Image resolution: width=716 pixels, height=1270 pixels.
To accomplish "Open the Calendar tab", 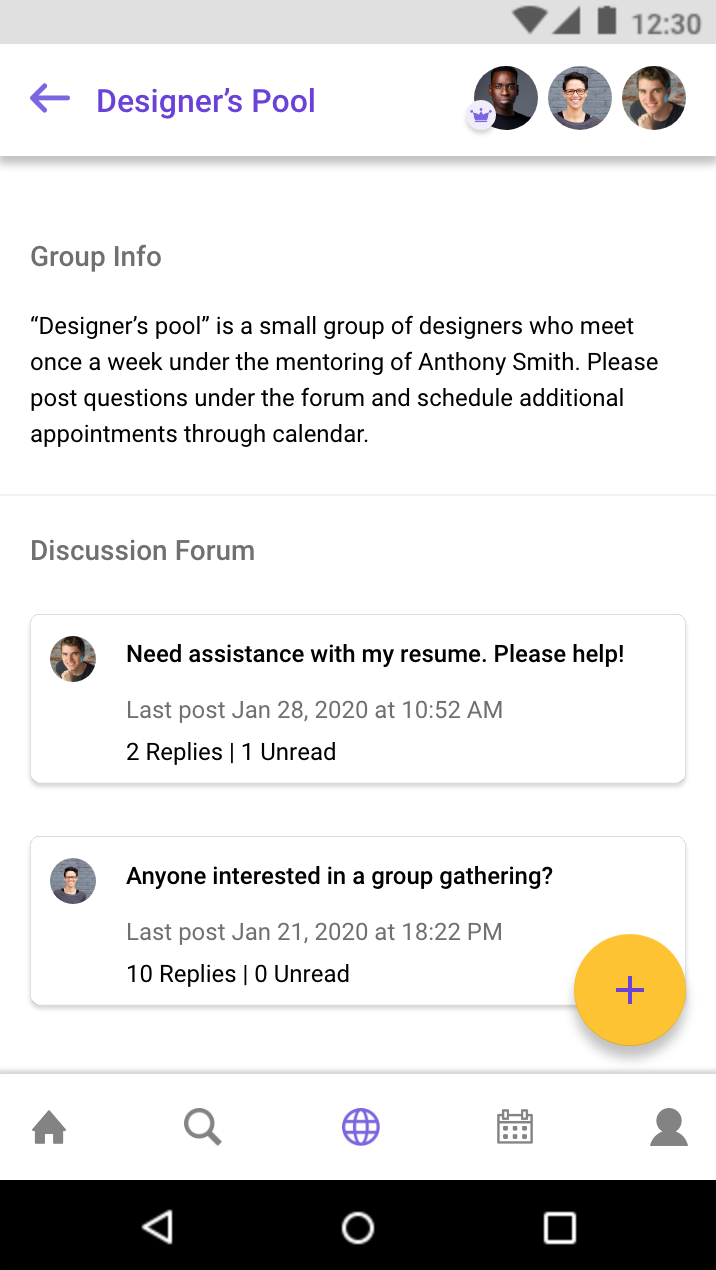I will [x=515, y=1127].
